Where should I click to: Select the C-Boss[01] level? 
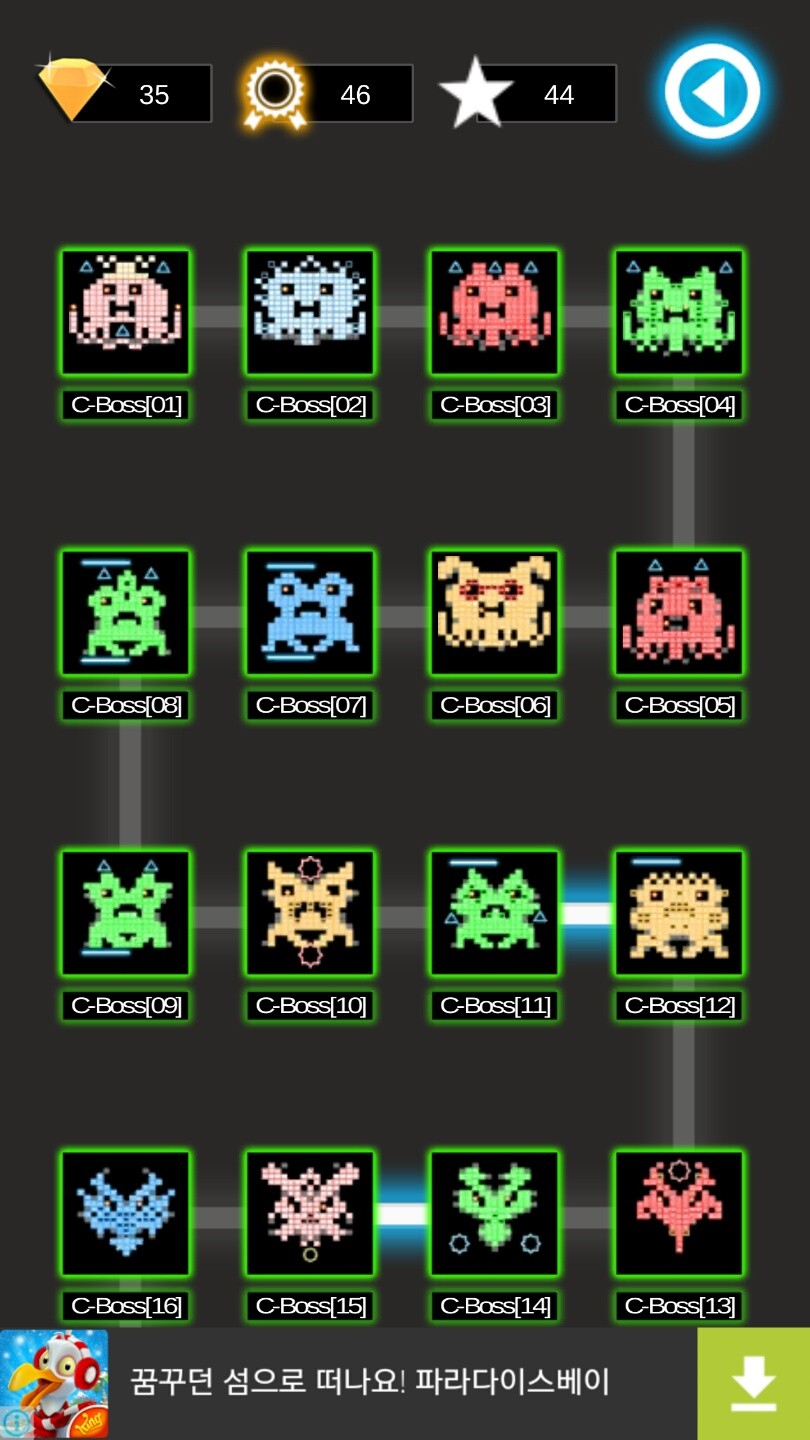pyautogui.click(x=126, y=312)
